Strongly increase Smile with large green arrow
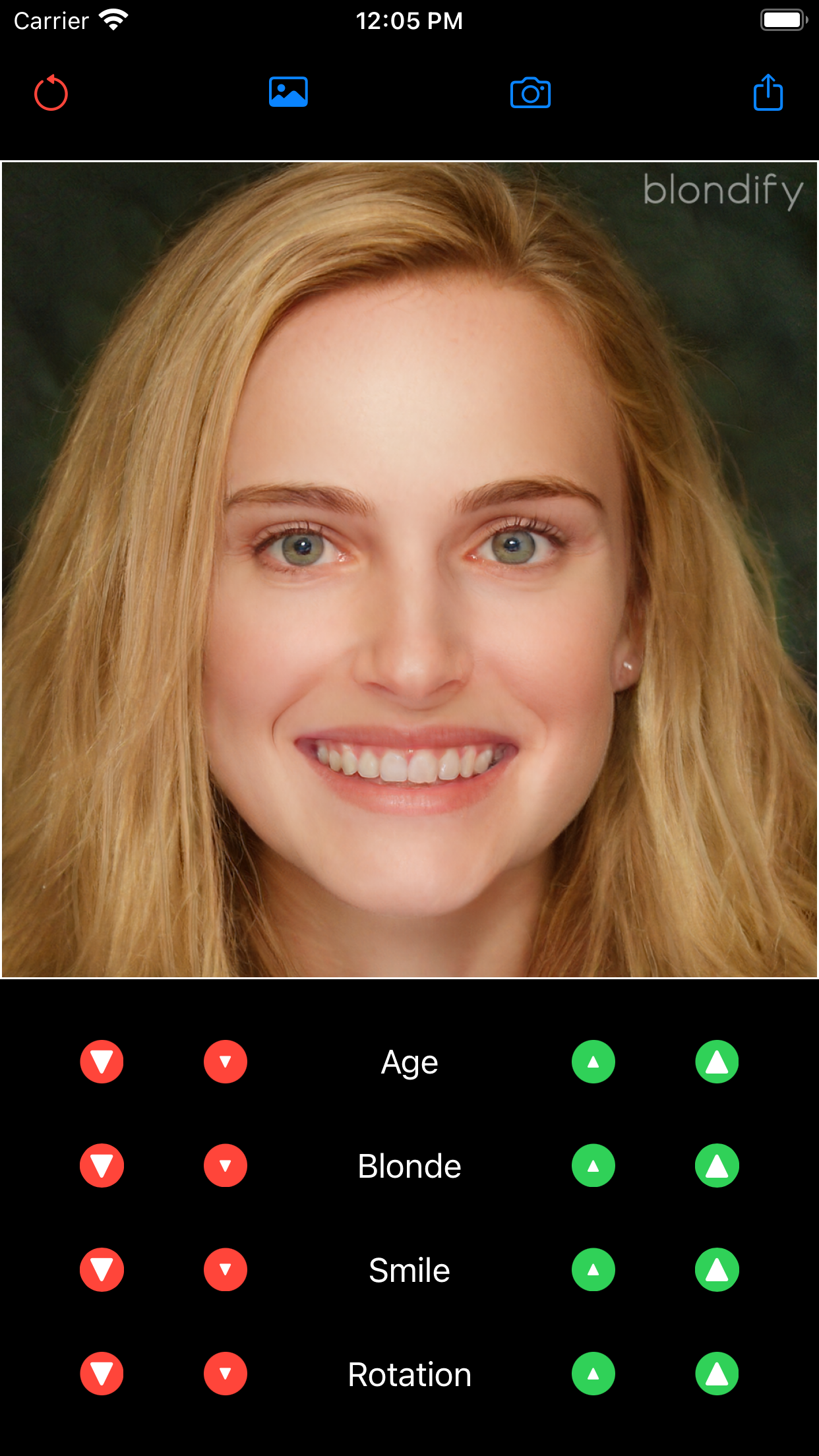 pos(716,1269)
